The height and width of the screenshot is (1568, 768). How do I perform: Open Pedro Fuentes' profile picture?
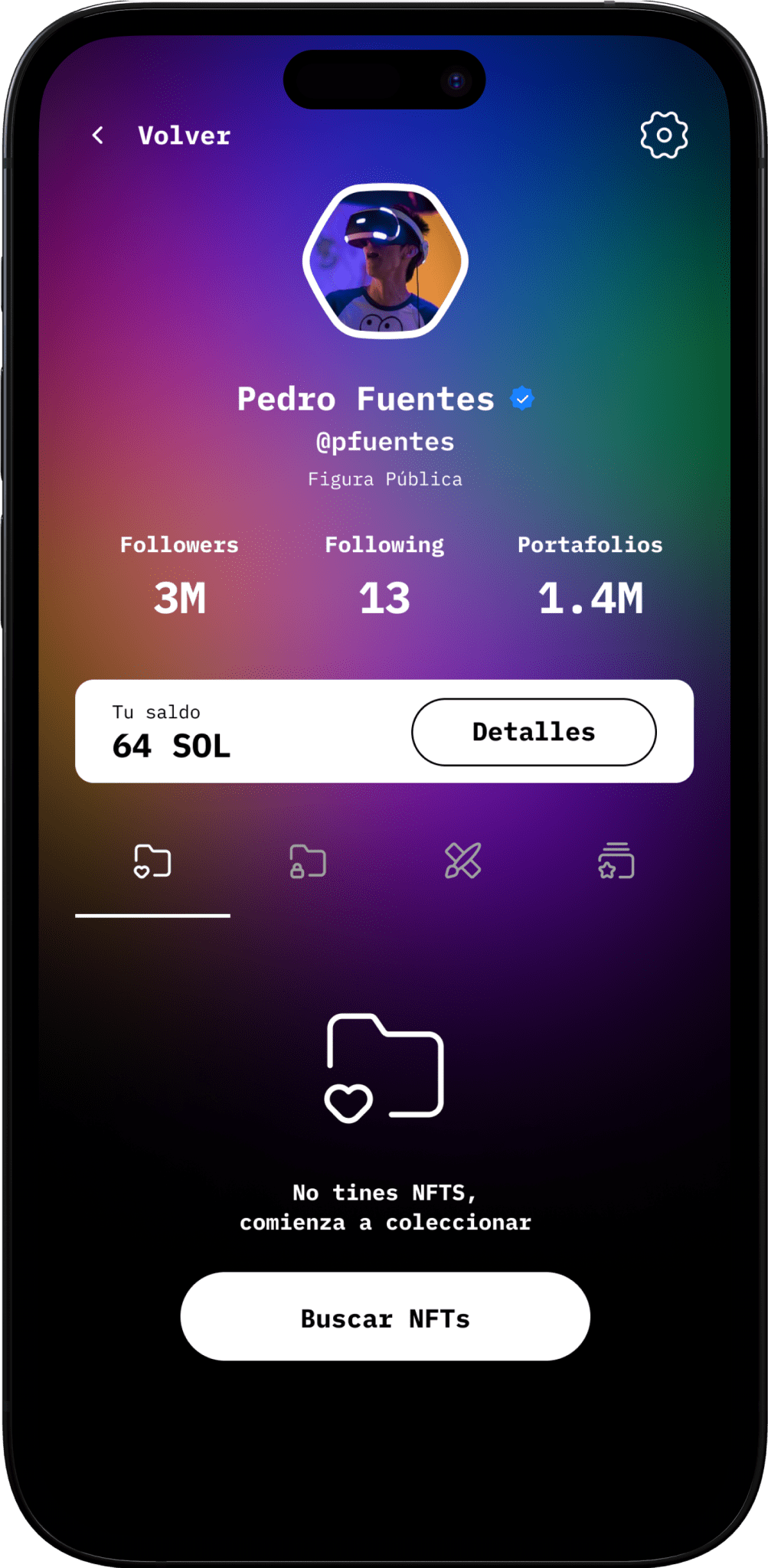click(x=384, y=261)
